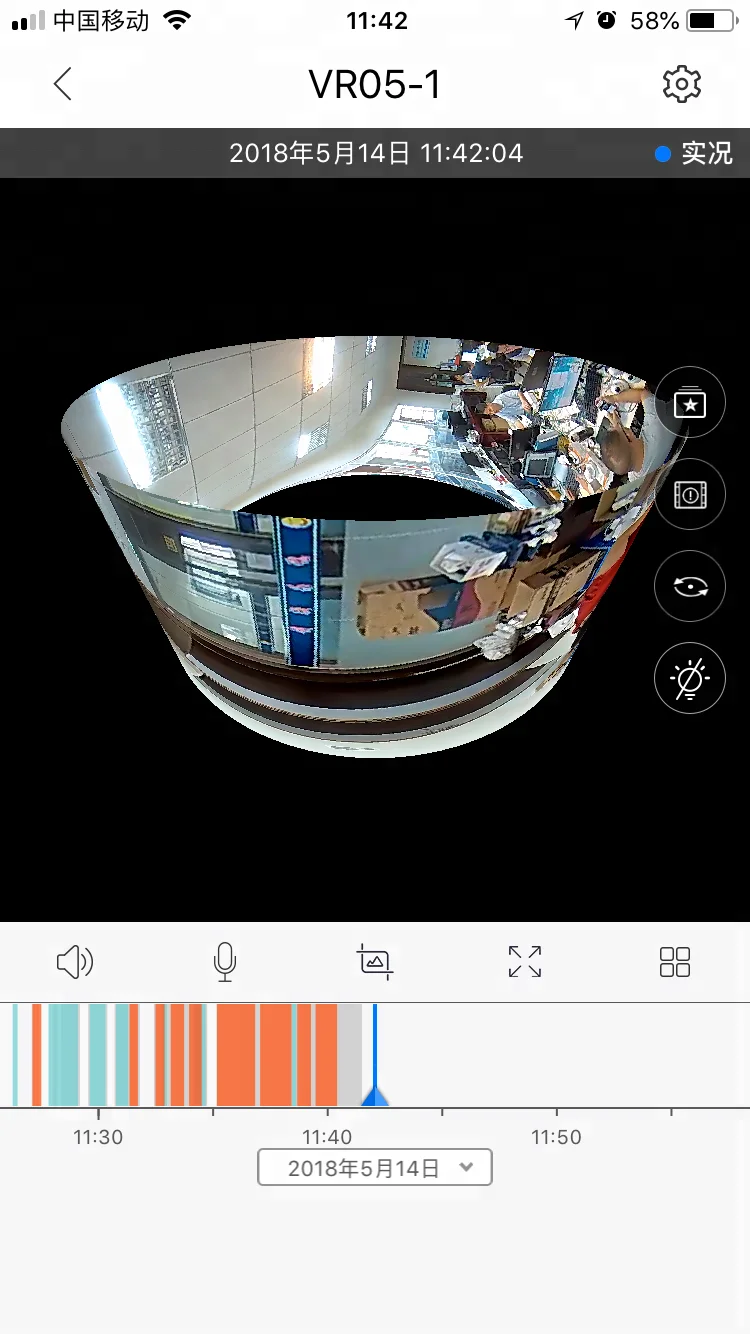Open the alarm video clips icon

tap(689, 494)
